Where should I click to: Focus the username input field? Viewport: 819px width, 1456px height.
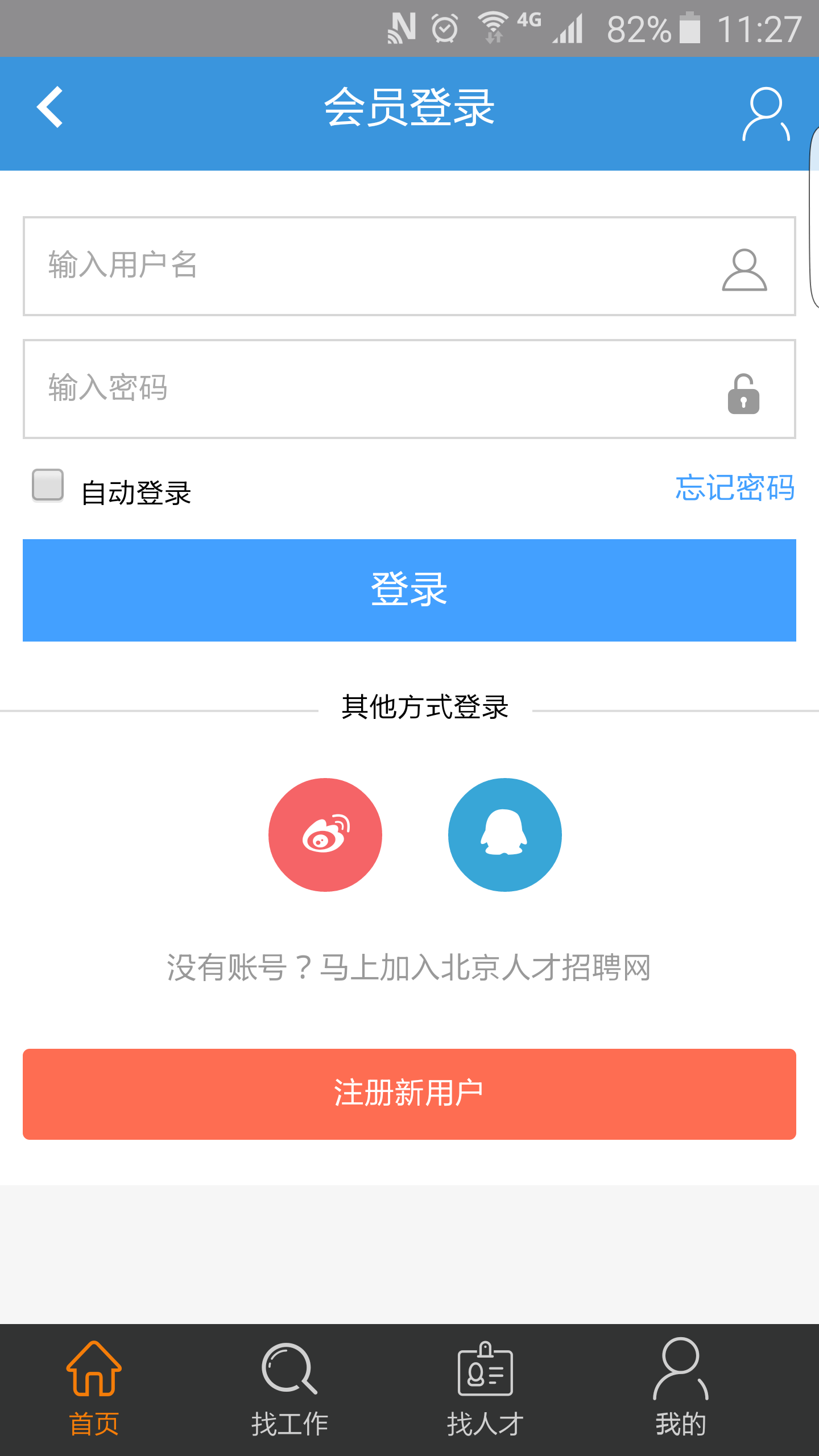tap(375, 266)
